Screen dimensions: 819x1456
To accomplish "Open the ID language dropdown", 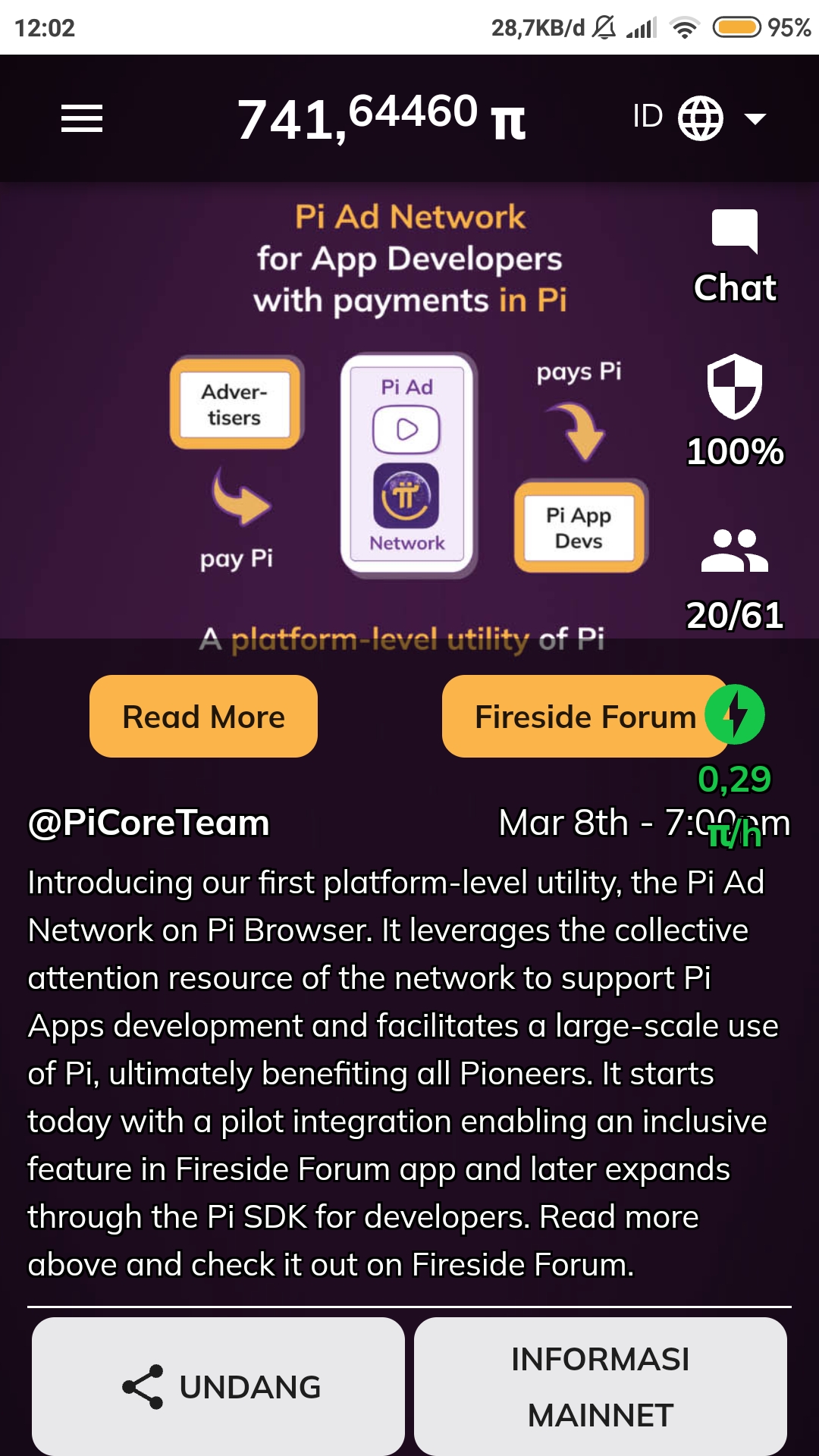I will (x=699, y=118).
